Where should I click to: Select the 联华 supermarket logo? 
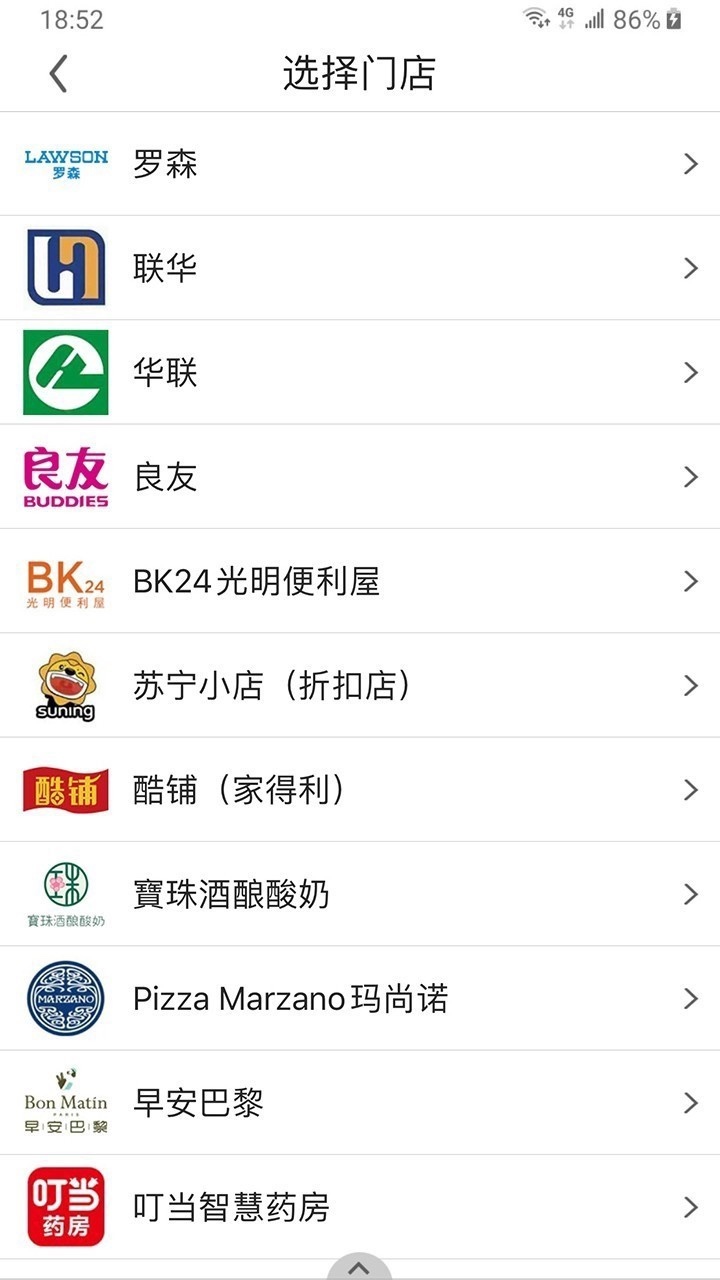click(x=64, y=268)
